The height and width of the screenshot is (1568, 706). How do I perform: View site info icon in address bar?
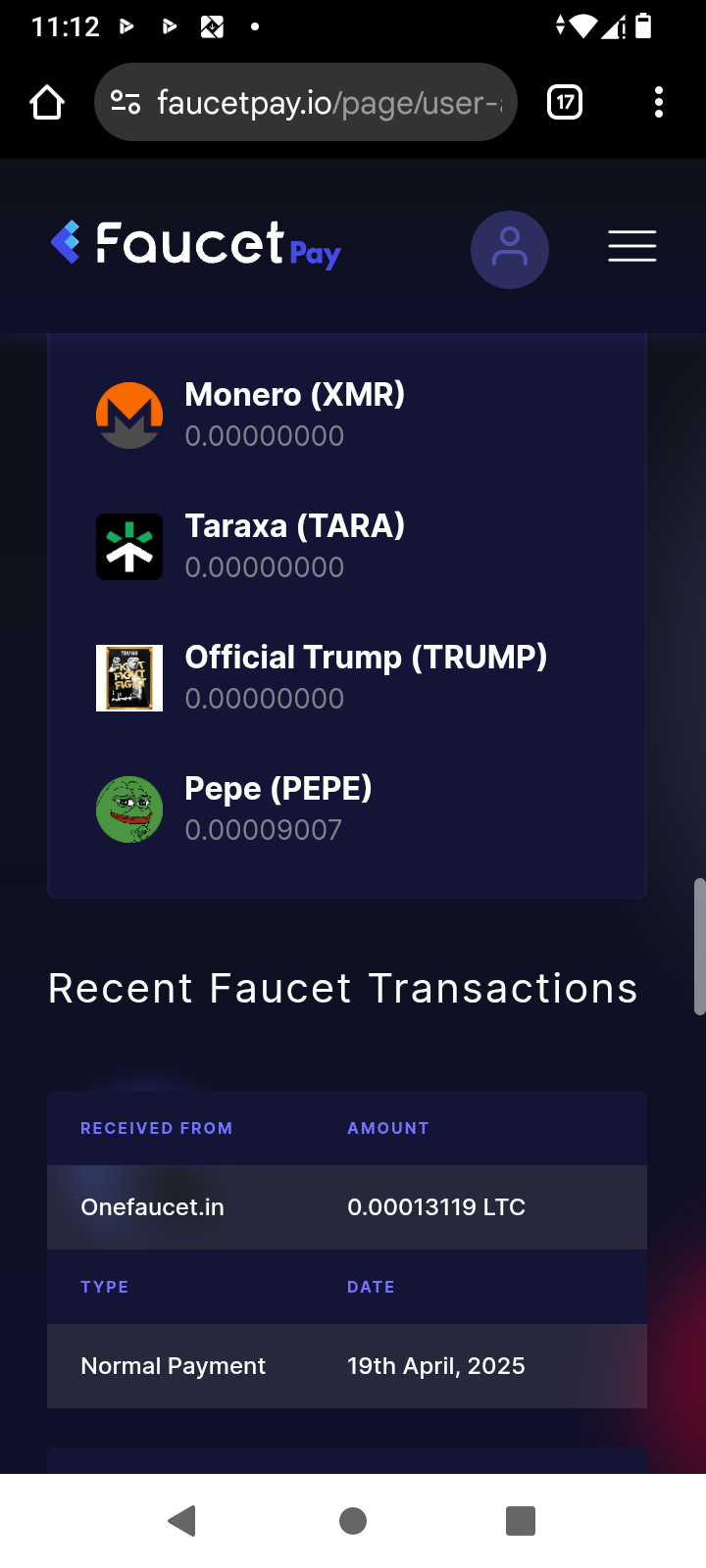pos(126,102)
